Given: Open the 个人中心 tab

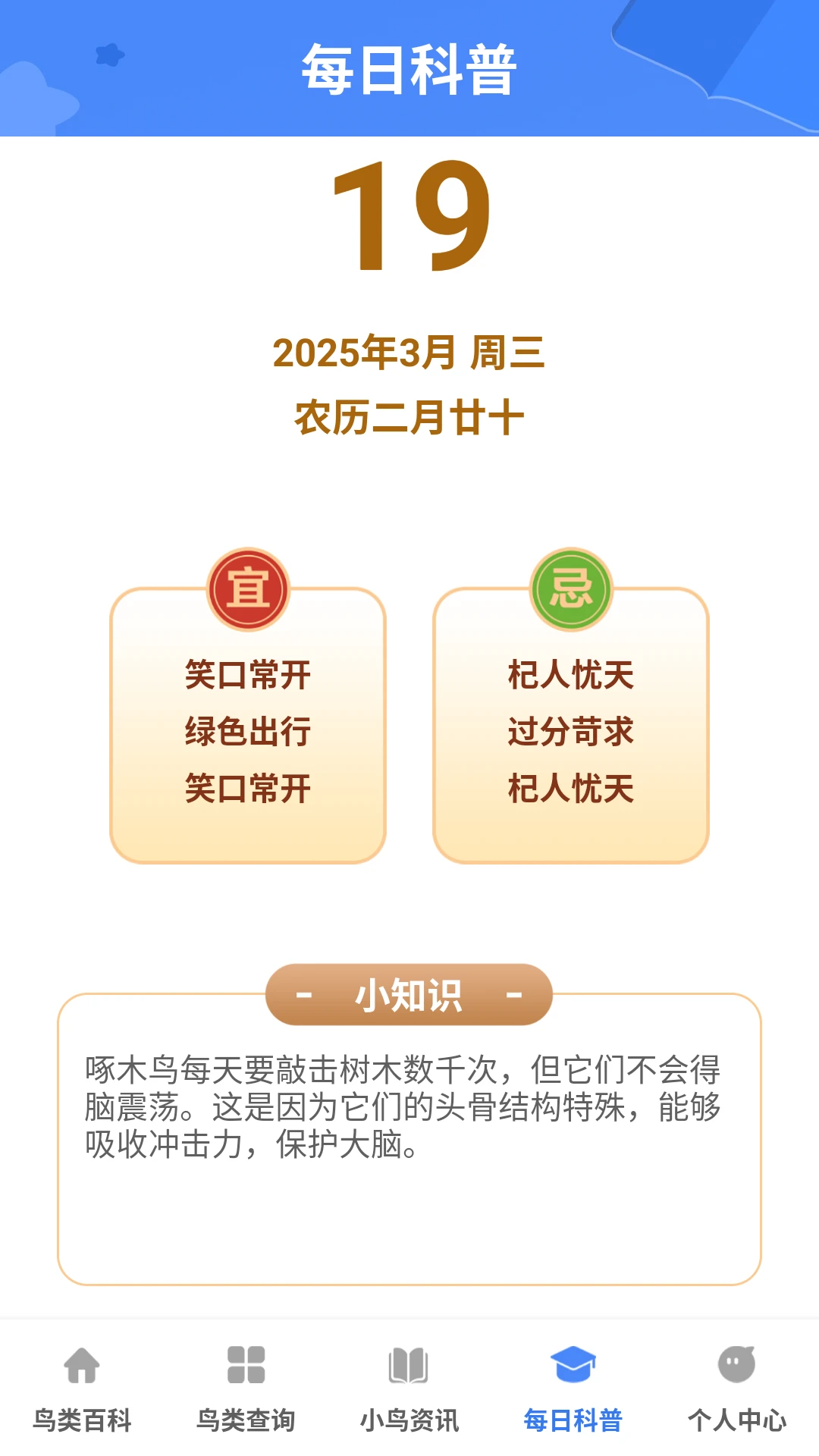Looking at the screenshot, I should 737,1388.
